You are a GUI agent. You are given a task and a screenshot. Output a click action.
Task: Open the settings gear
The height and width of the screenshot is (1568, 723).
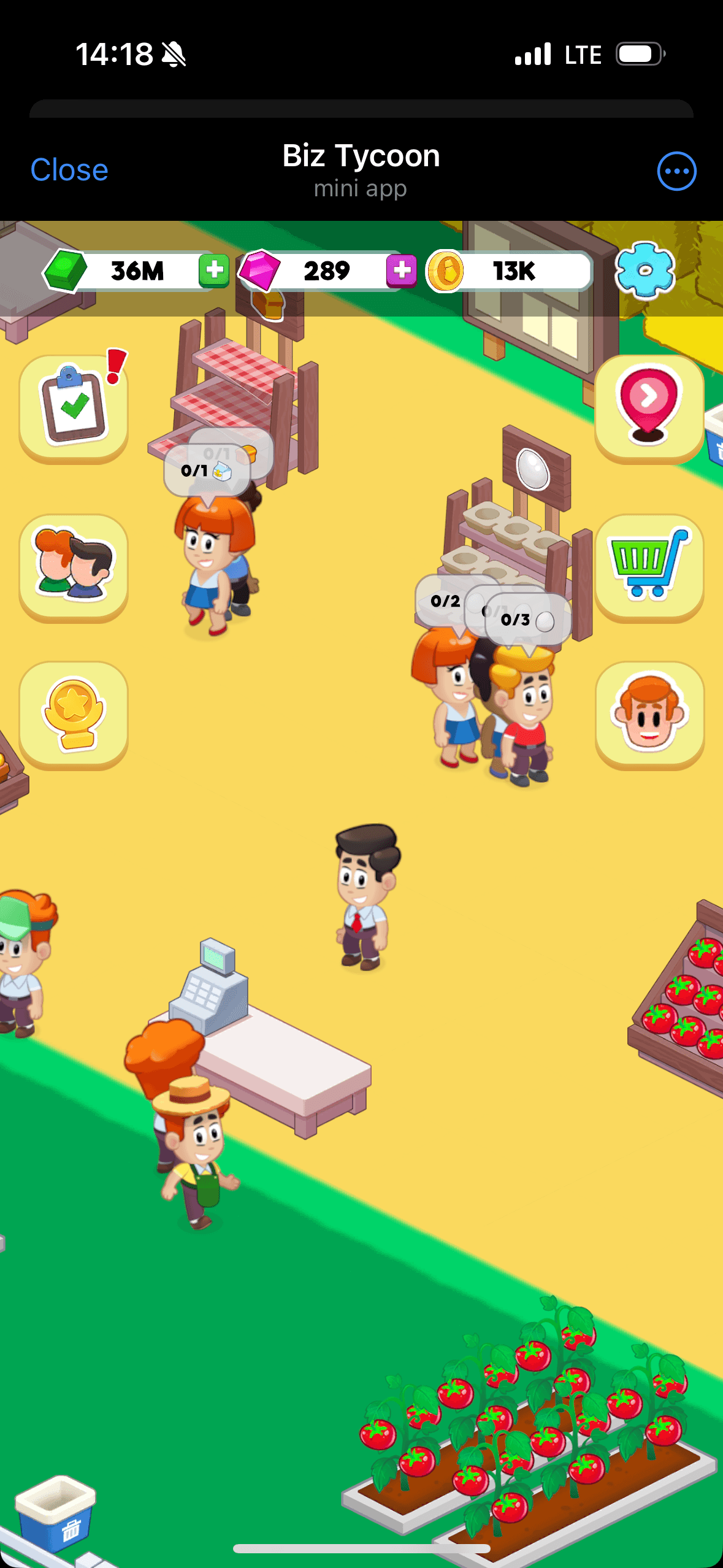coord(645,271)
